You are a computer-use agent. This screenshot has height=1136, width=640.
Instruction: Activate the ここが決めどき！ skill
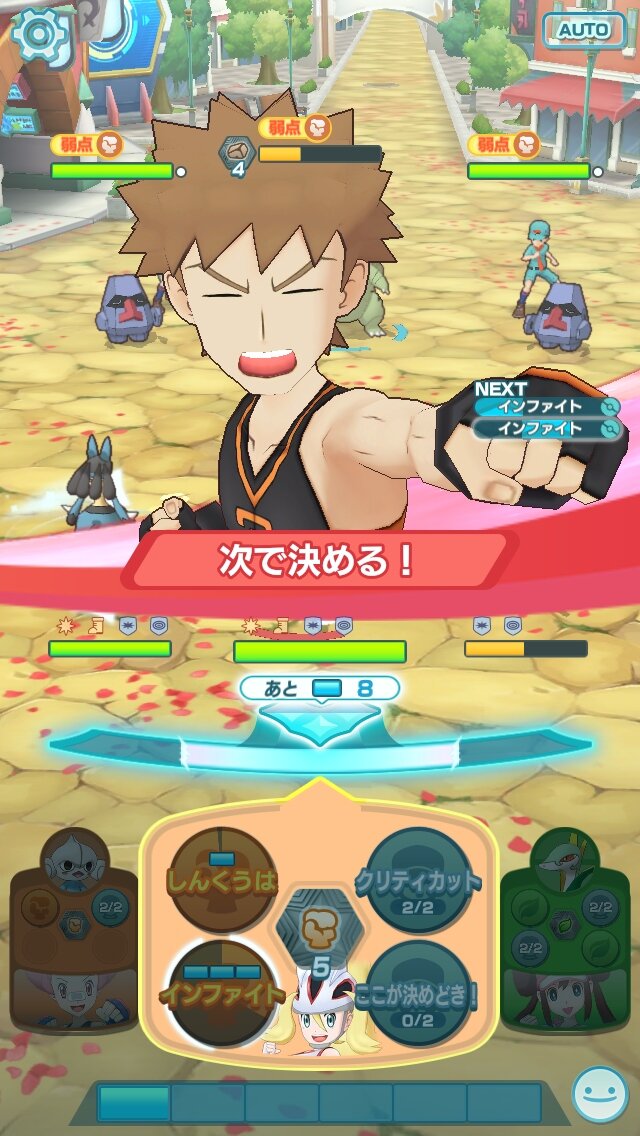[x=418, y=993]
